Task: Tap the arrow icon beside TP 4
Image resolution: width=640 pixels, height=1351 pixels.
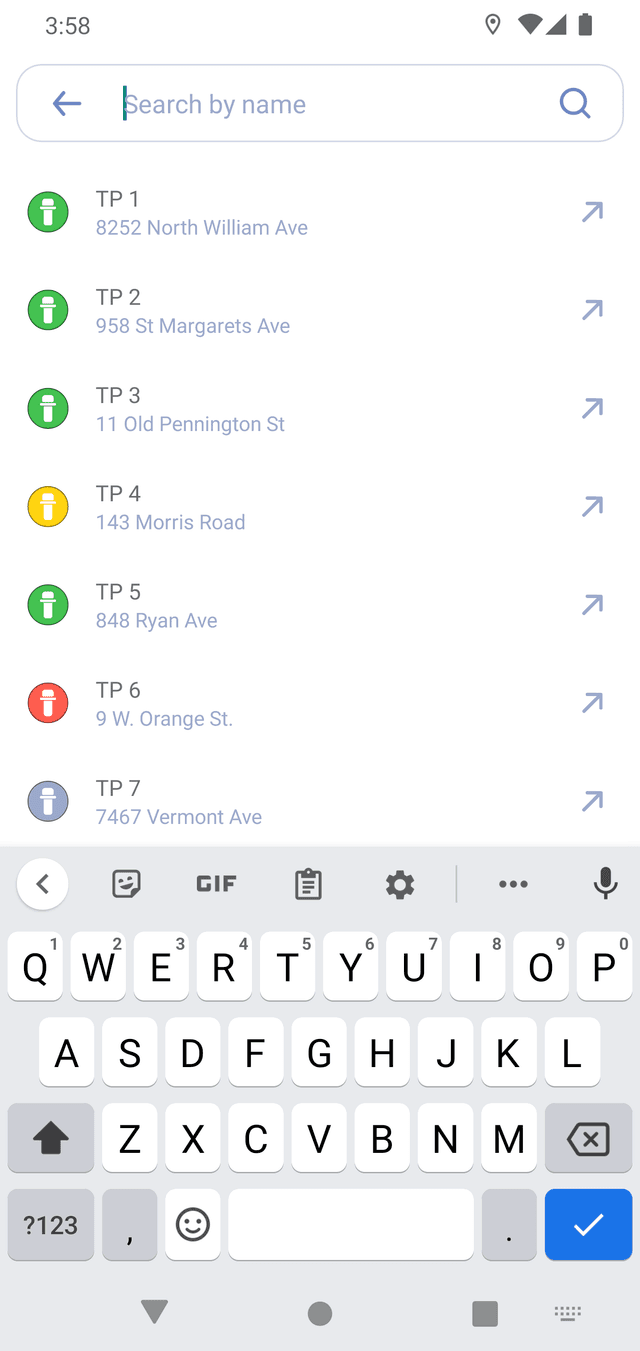Action: (592, 506)
